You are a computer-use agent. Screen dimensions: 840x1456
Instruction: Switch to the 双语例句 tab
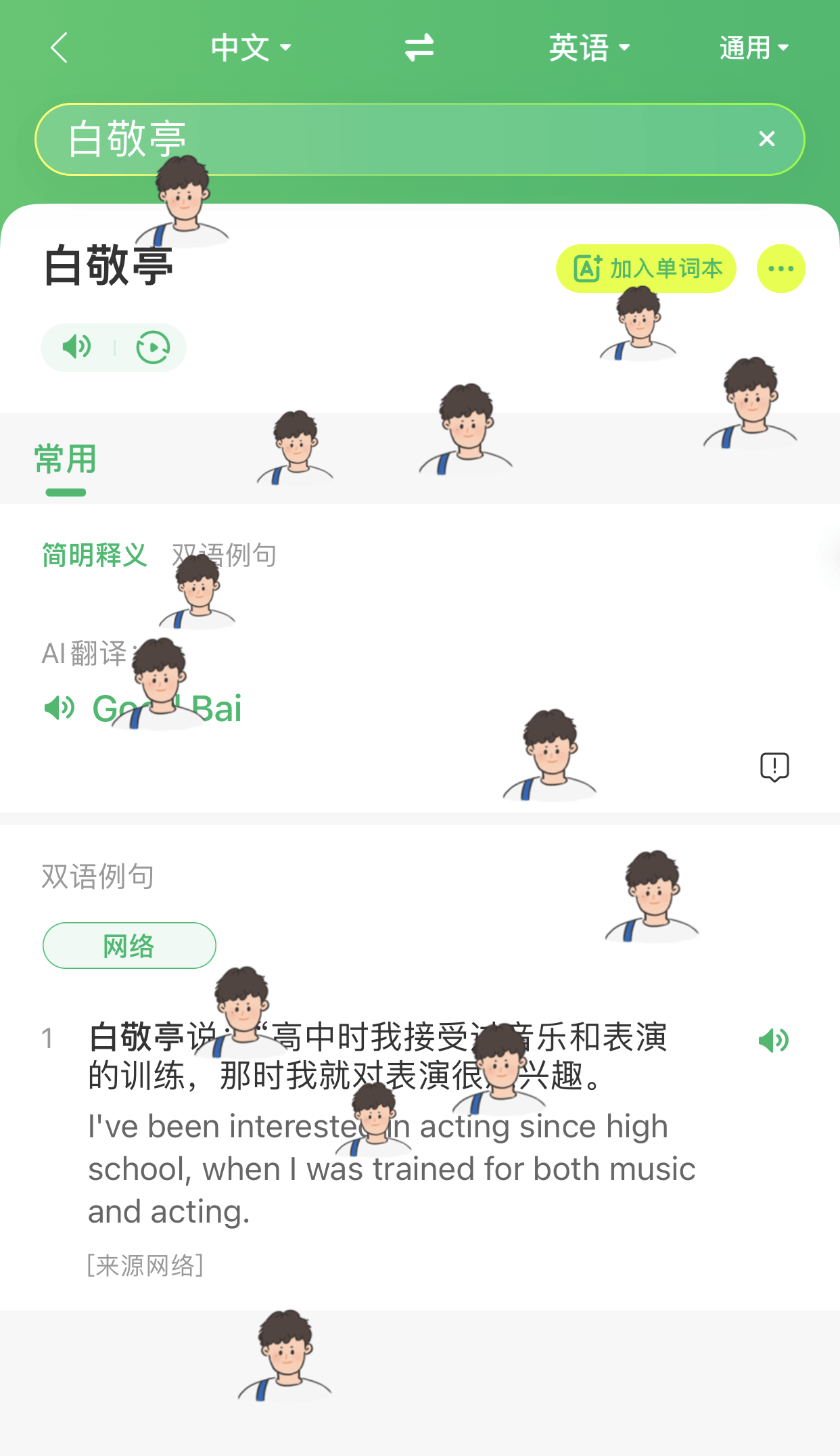click(x=223, y=553)
